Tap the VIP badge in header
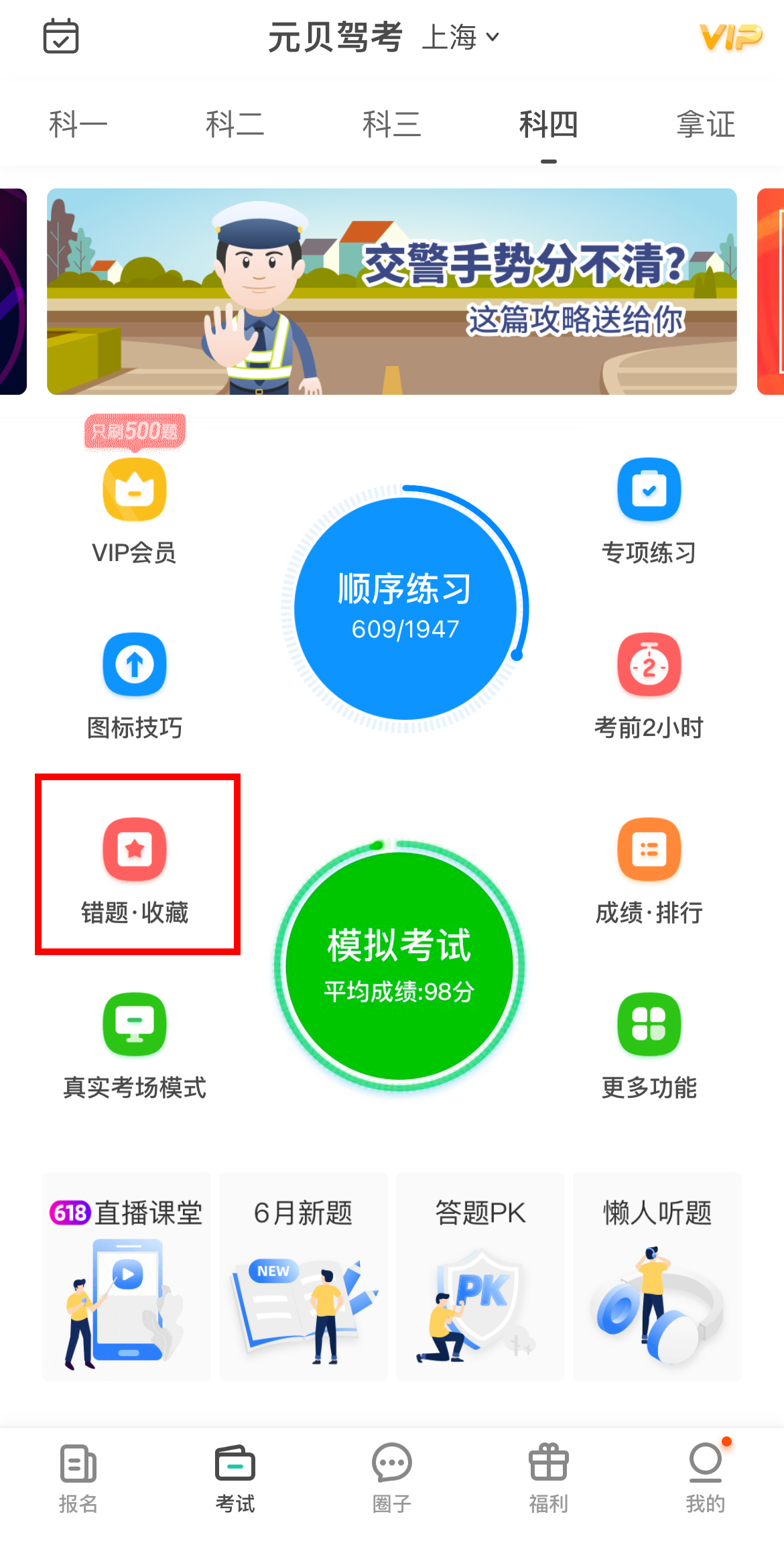Viewport: 784px width, 1547px height. [731, 37]
